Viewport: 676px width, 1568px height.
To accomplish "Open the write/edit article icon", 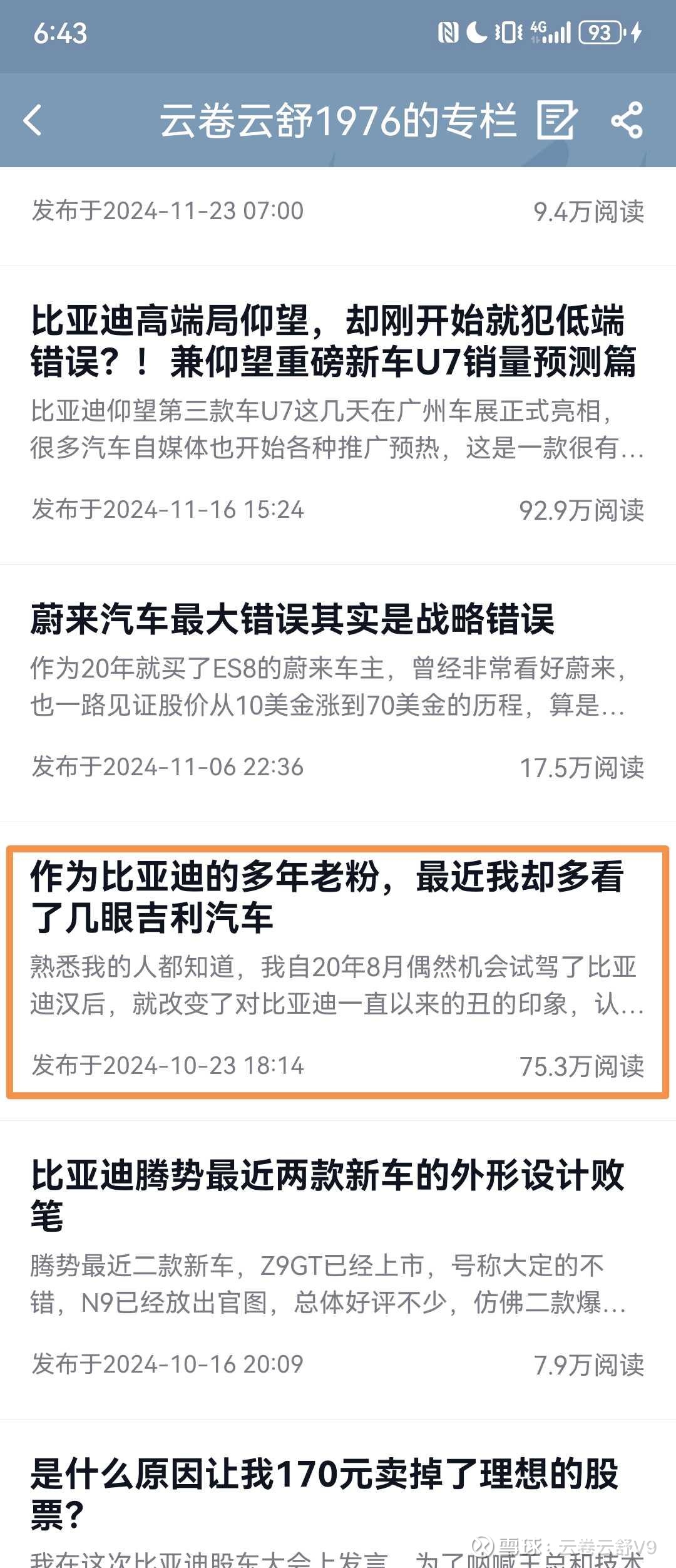I will pos(556,120).
